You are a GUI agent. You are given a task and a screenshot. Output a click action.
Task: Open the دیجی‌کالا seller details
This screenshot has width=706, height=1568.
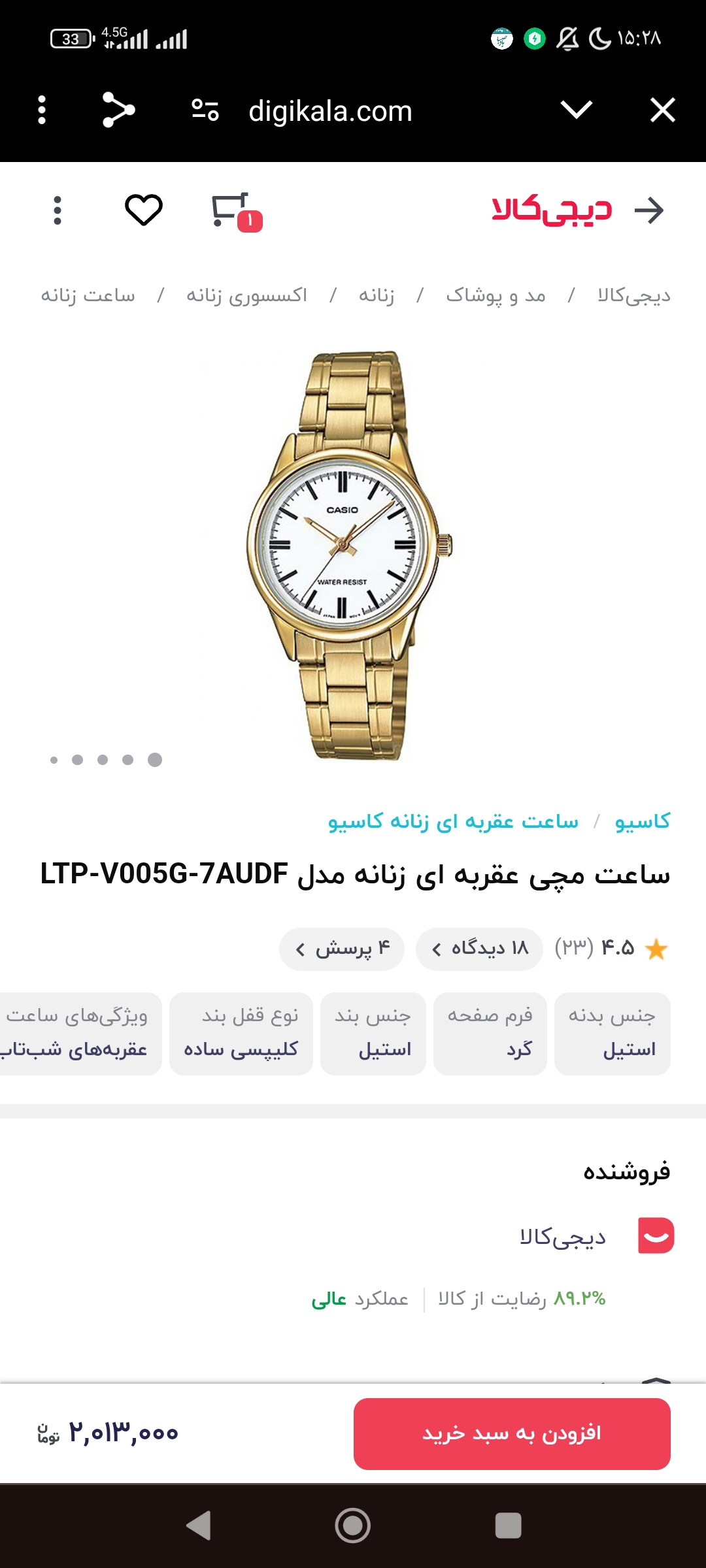click(563, 1237)
